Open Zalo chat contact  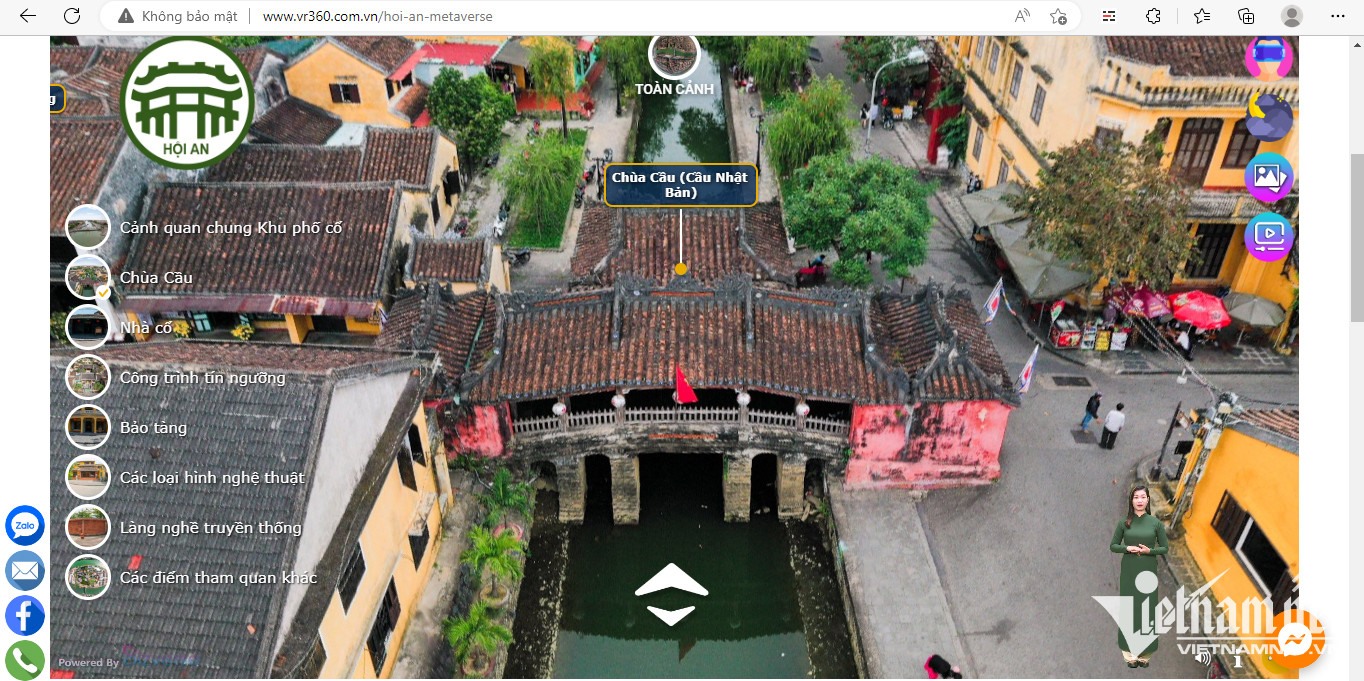[x=25, y=526]
